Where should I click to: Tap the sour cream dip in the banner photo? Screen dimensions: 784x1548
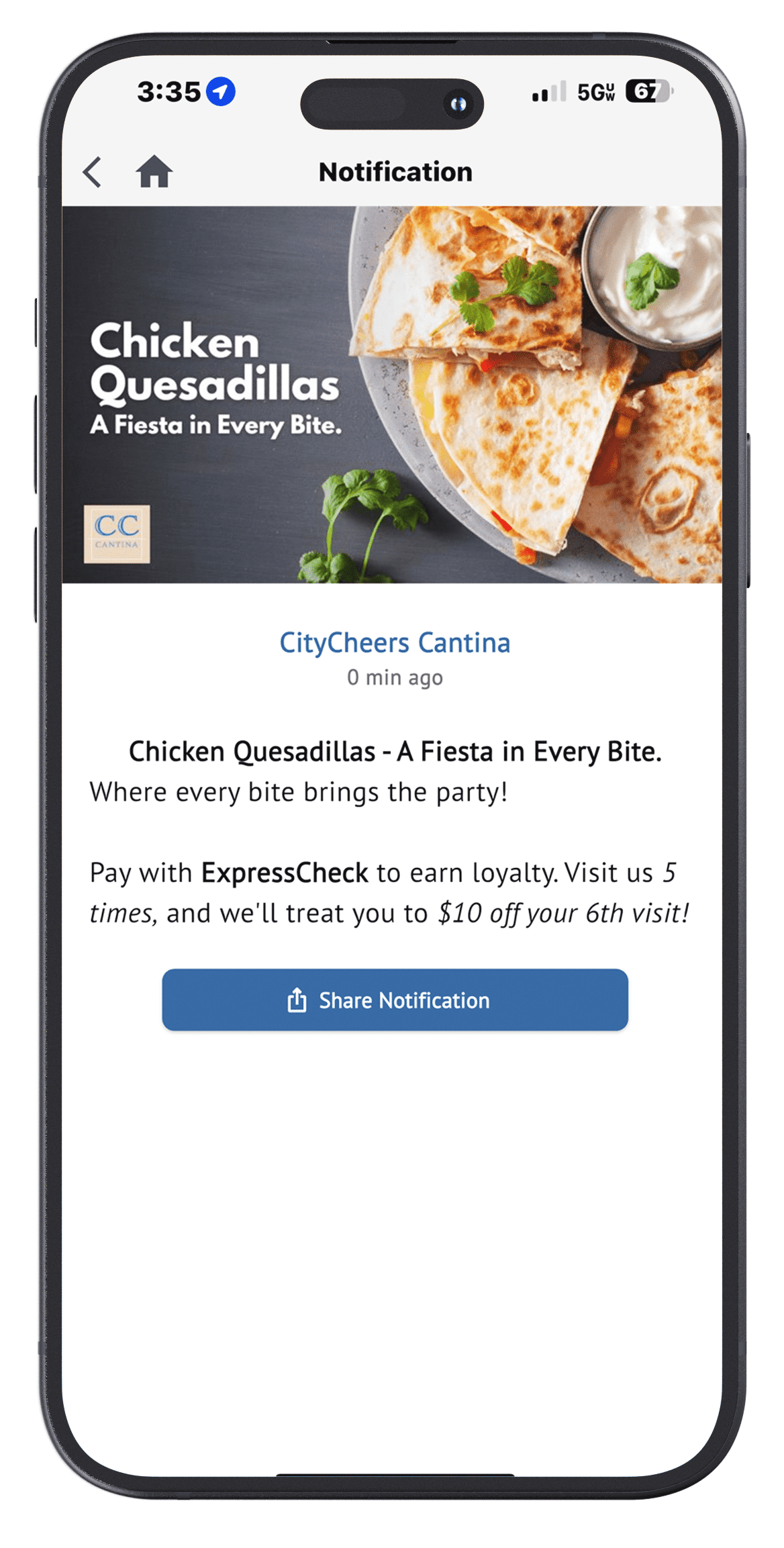click(654, 282)
